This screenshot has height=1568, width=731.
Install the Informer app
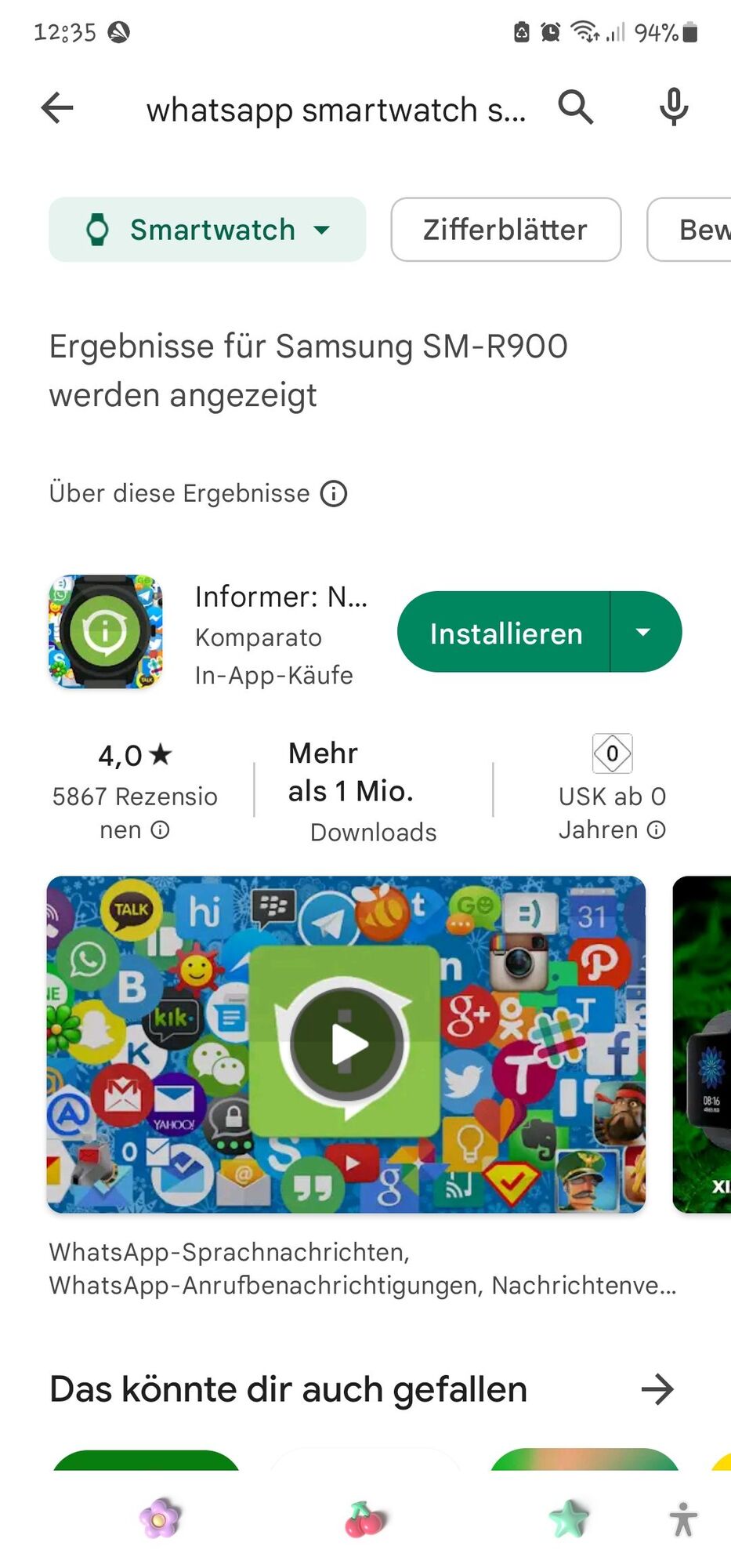point(505,633)
